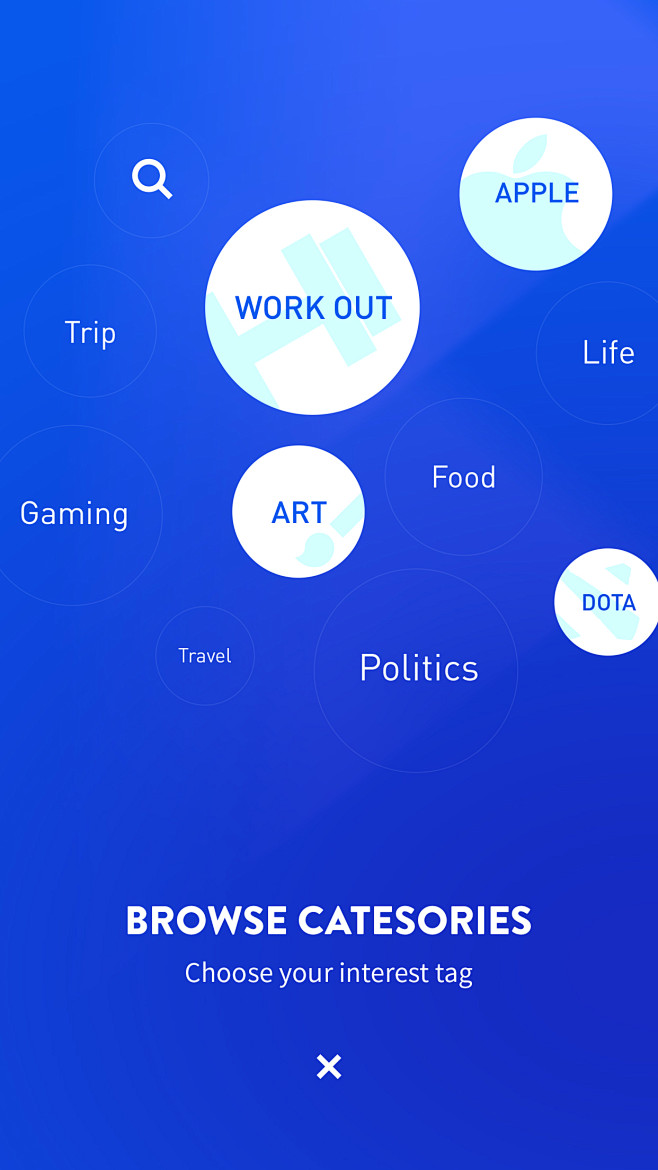Close the browse categories screen
Image resolution: width=658 pixels, height=1170 pixels.
tap(328, 1067)
